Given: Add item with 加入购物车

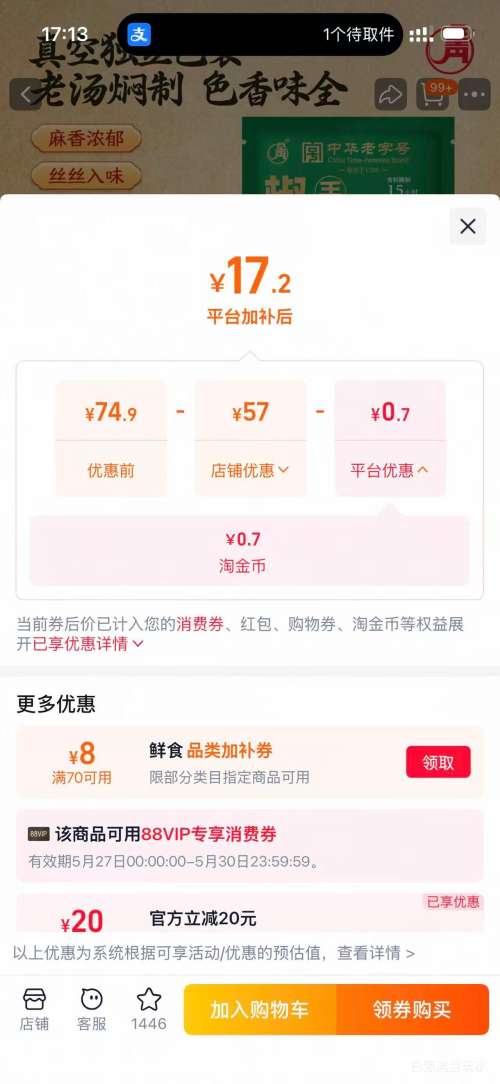Looking at the screenshot, I should click(x=260, y=1009).
